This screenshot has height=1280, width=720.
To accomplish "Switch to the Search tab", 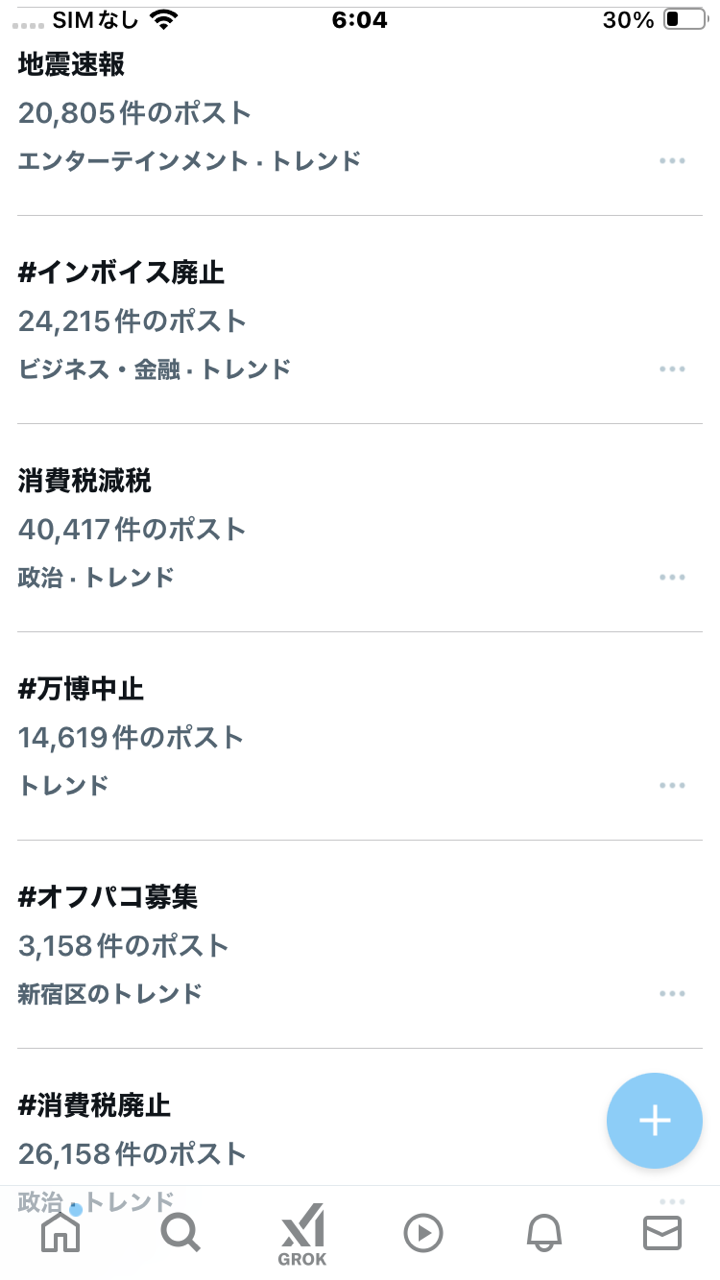I will (181, 1234).
